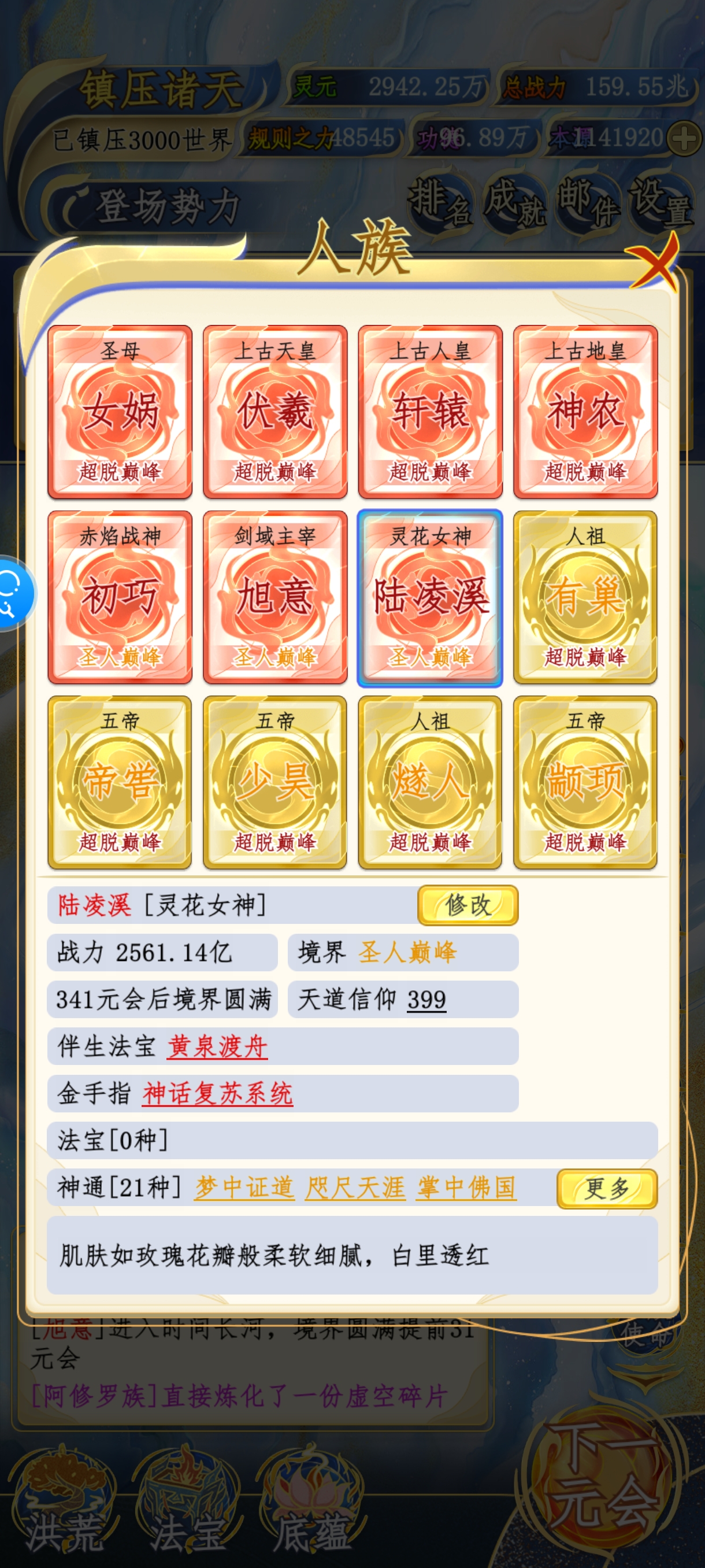
Task: Open the 天道信仰 399 value link
Action: (x=426, y=1000)
